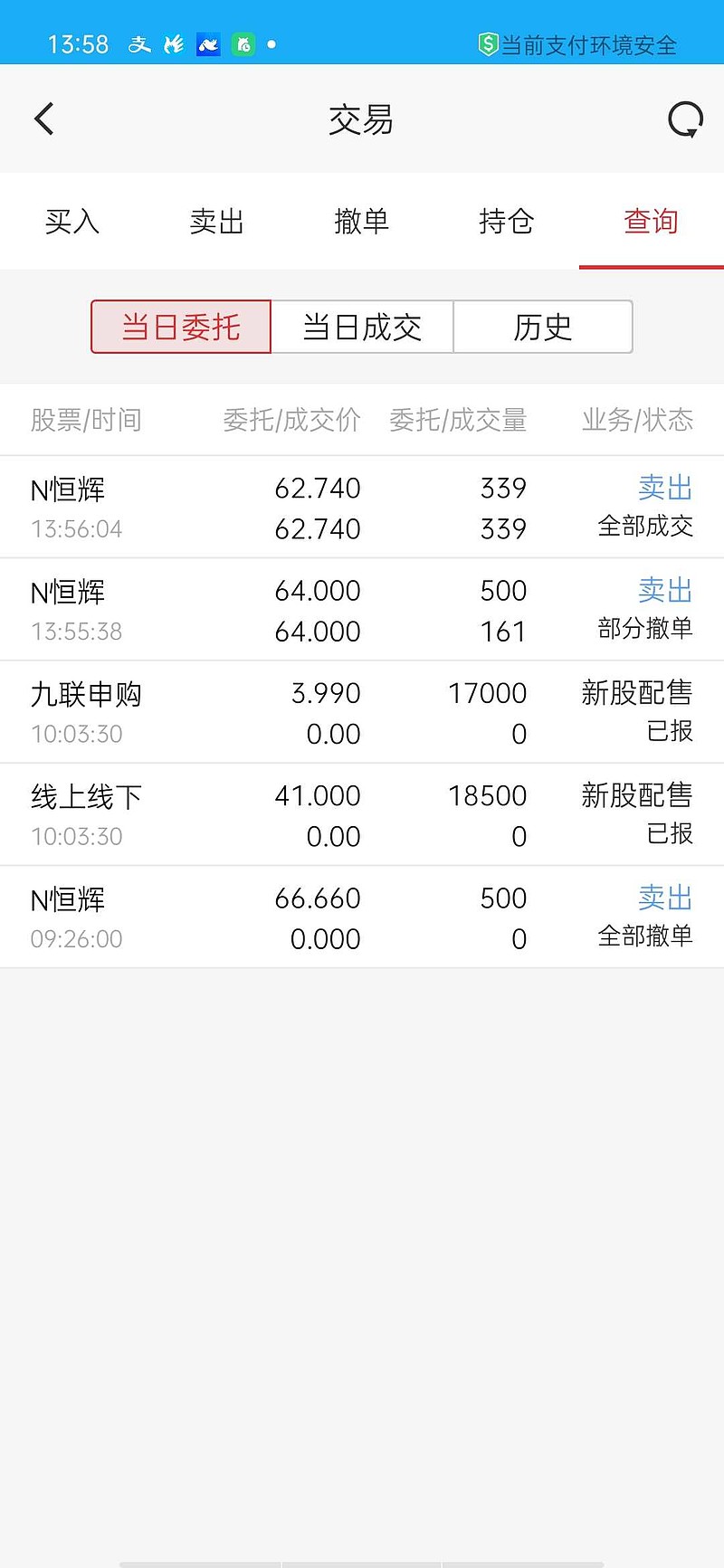The width and height of the screenshot is (724, 1568).
Task: Go to the 撤单 tab
Action: click(x=361, y=222)
